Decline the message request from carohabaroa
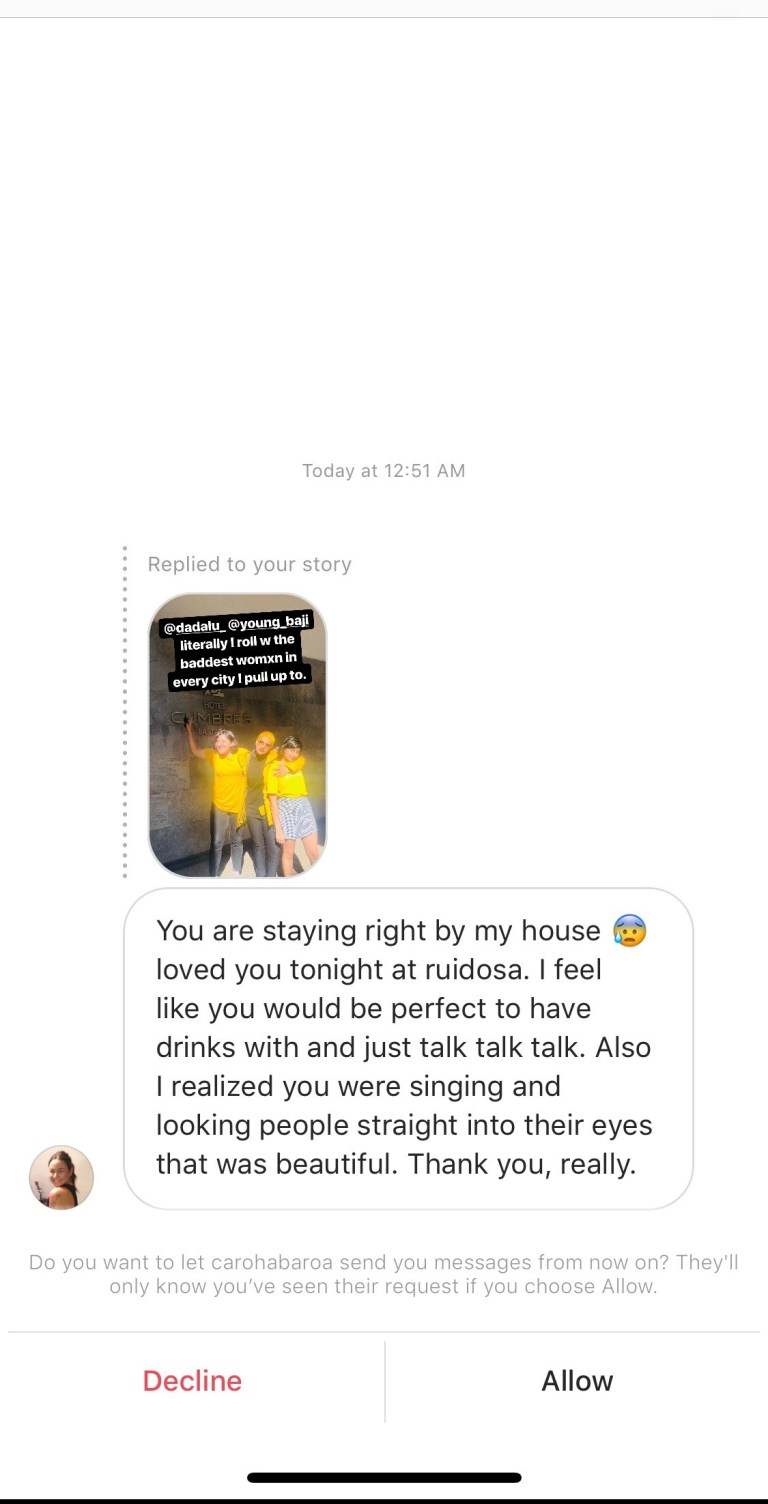The width and height of the screenshot is (768, 1504). coord(192,1381)
